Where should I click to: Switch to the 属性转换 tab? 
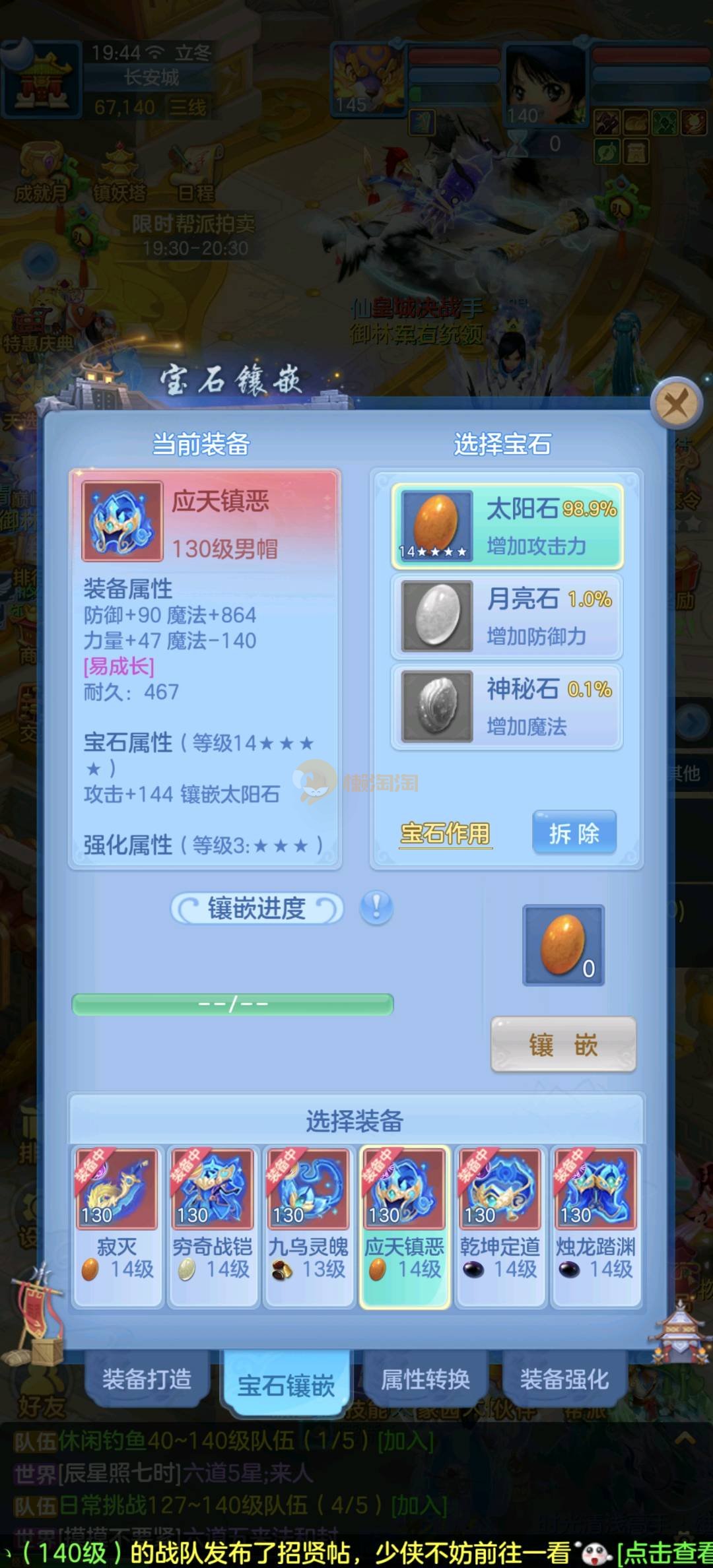coord(425,1380)
